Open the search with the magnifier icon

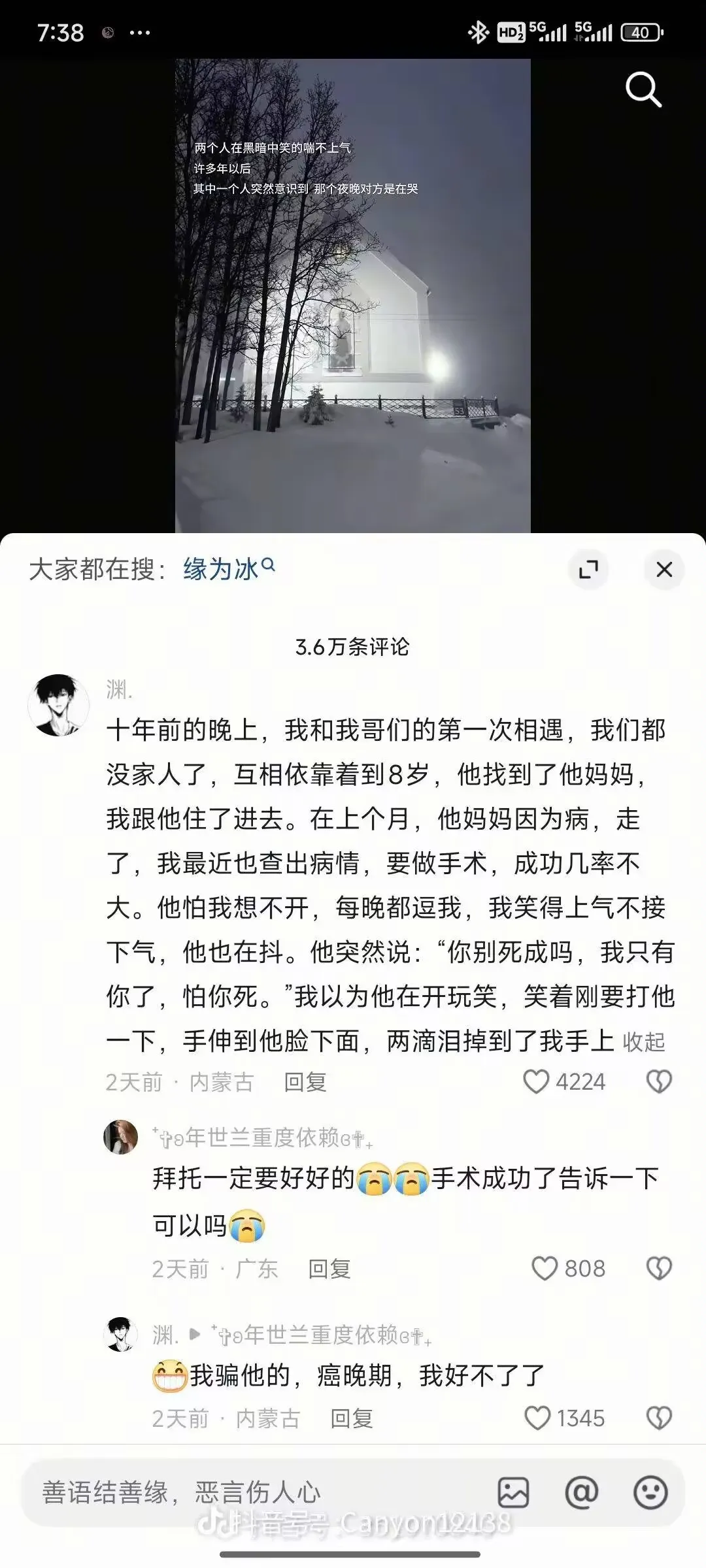tap(643, 90)
